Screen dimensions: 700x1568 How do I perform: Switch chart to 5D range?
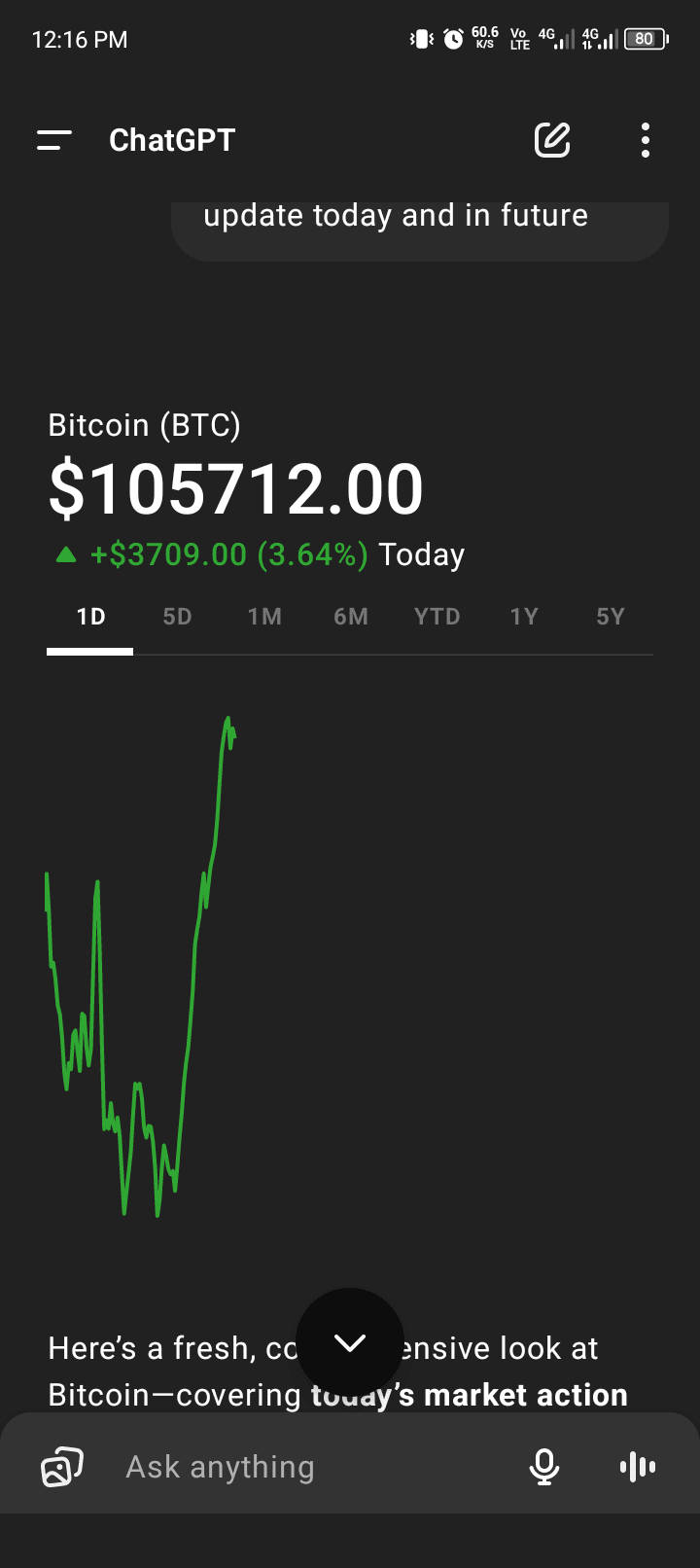[177, 617]
